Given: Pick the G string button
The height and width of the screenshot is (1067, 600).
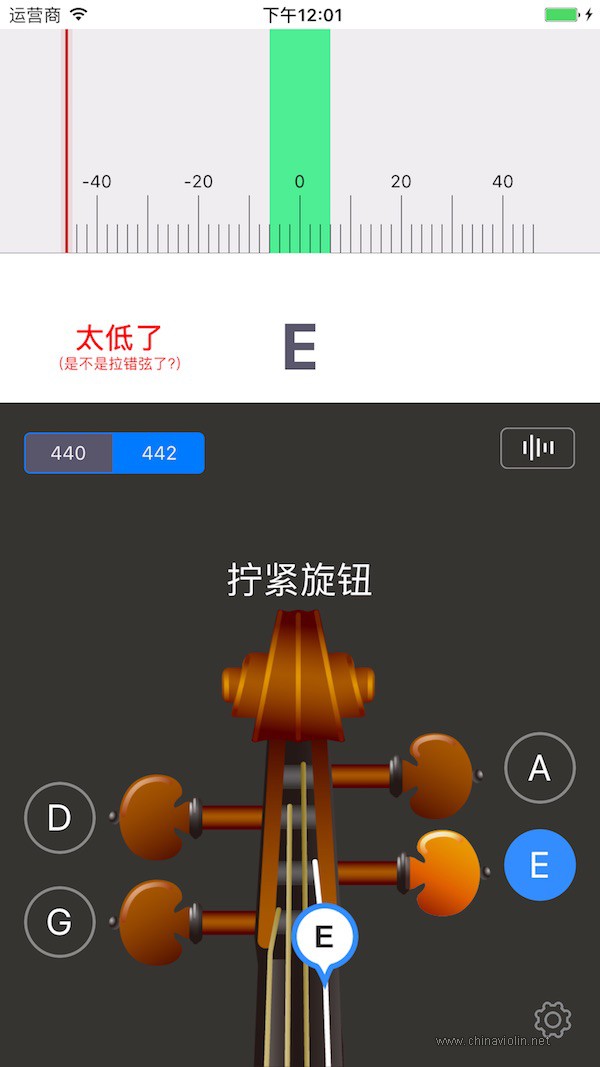Looking at the screenshot, I should click(x=60, y=922).
